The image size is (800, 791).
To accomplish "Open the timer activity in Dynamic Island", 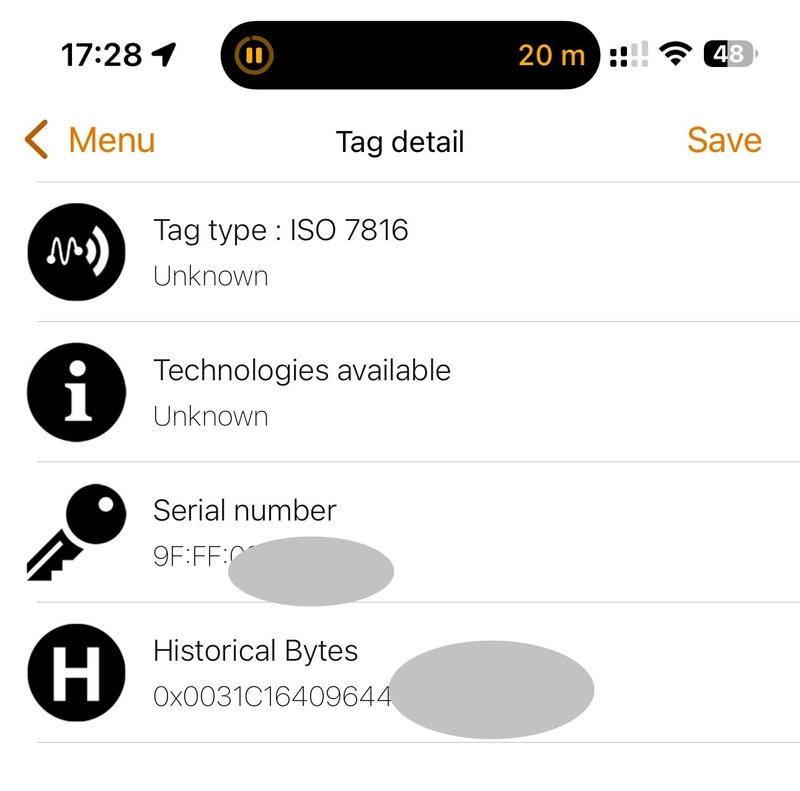I will (x=410, y=55).
